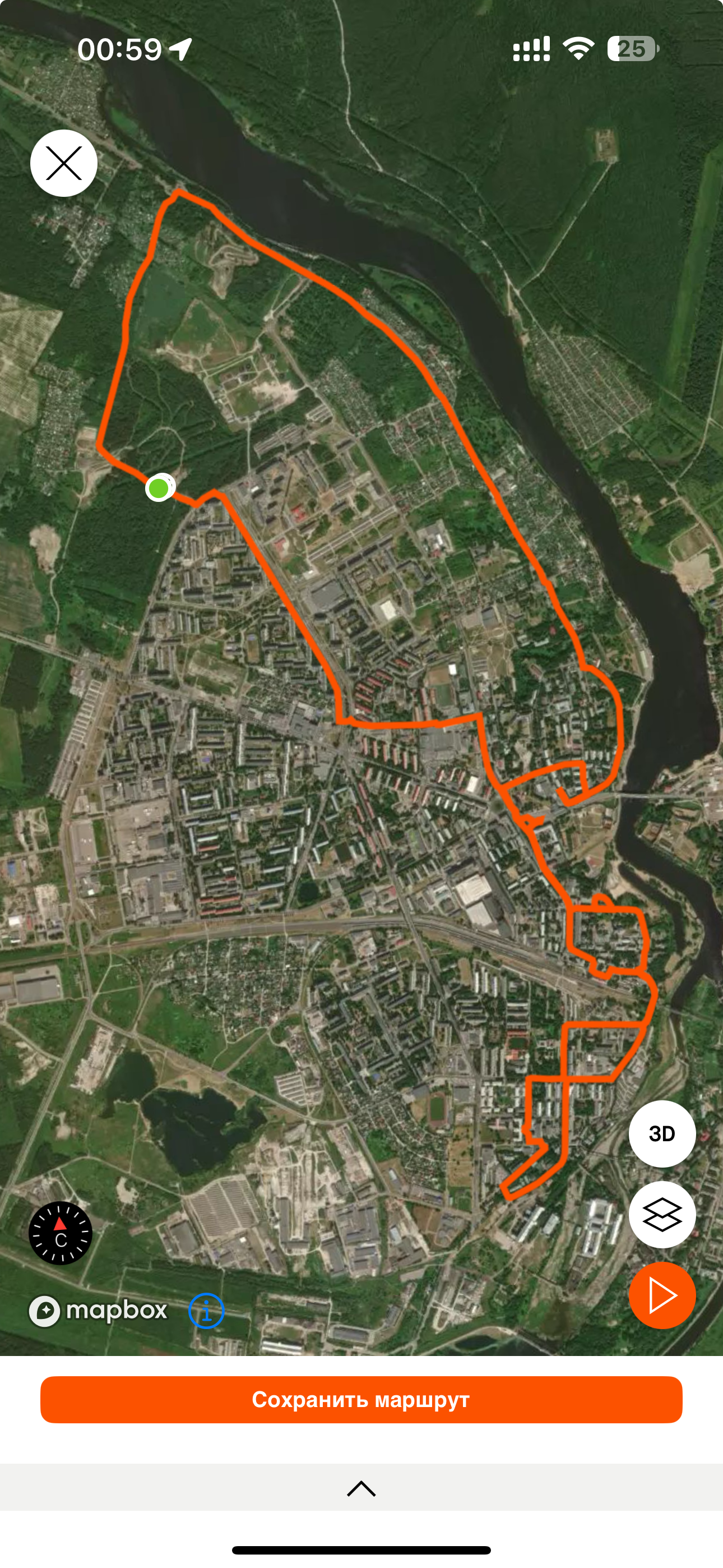Switch the map to 3D mode

coord(661,1133)
